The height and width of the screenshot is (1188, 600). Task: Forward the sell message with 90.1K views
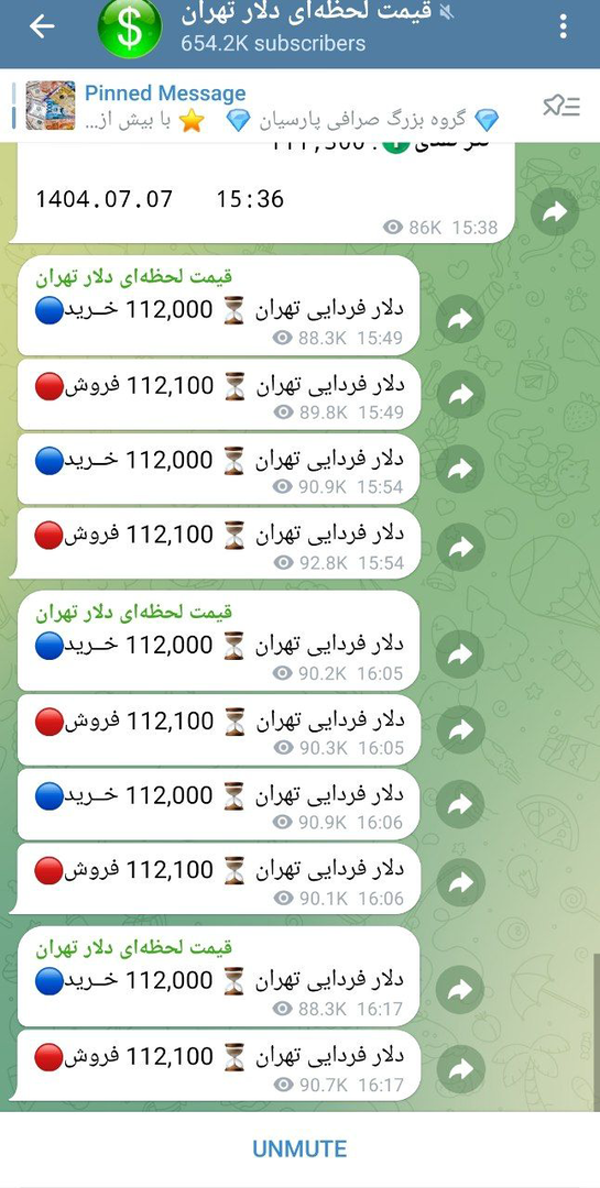[460, 881]
